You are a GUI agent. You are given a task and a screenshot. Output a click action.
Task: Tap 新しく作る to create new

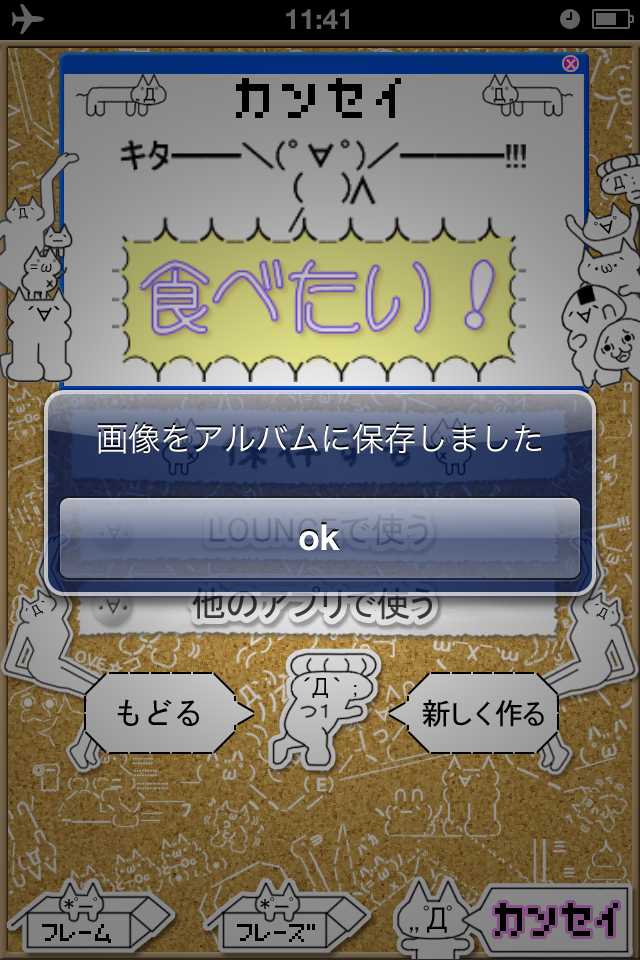[480, 713]
